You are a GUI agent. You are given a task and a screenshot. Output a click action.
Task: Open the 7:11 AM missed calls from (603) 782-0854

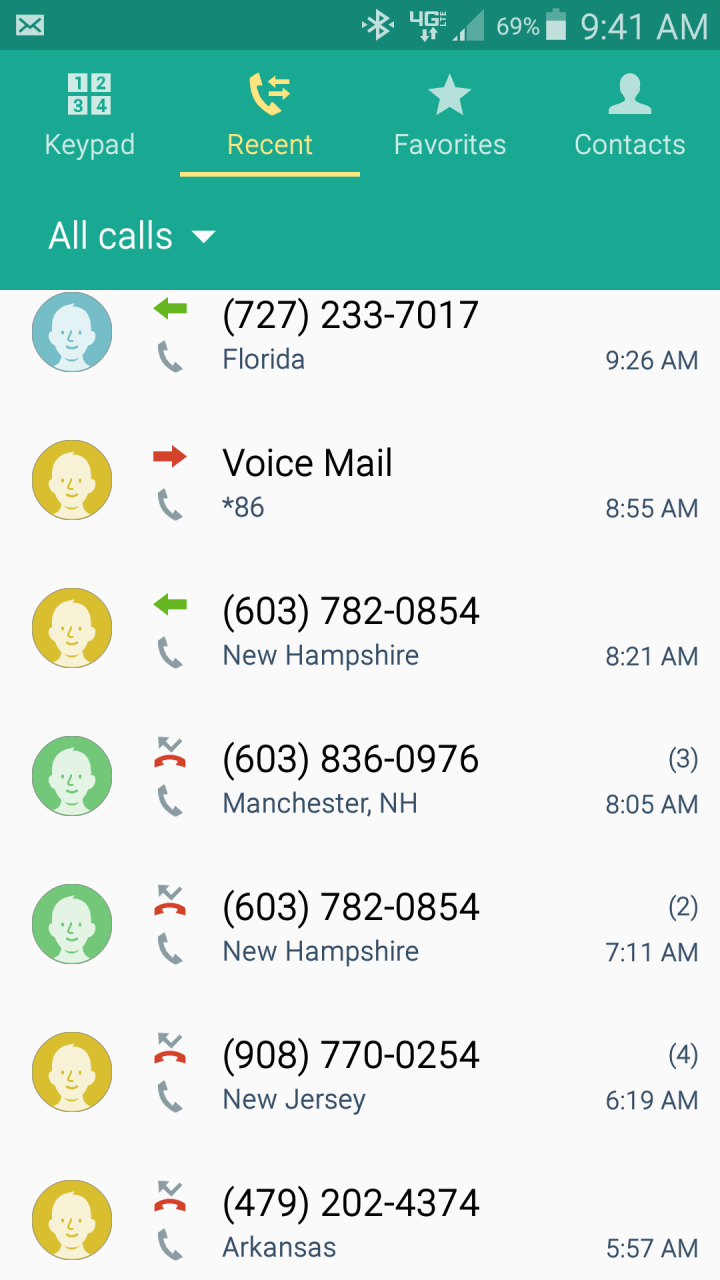(x=420, y=928)
